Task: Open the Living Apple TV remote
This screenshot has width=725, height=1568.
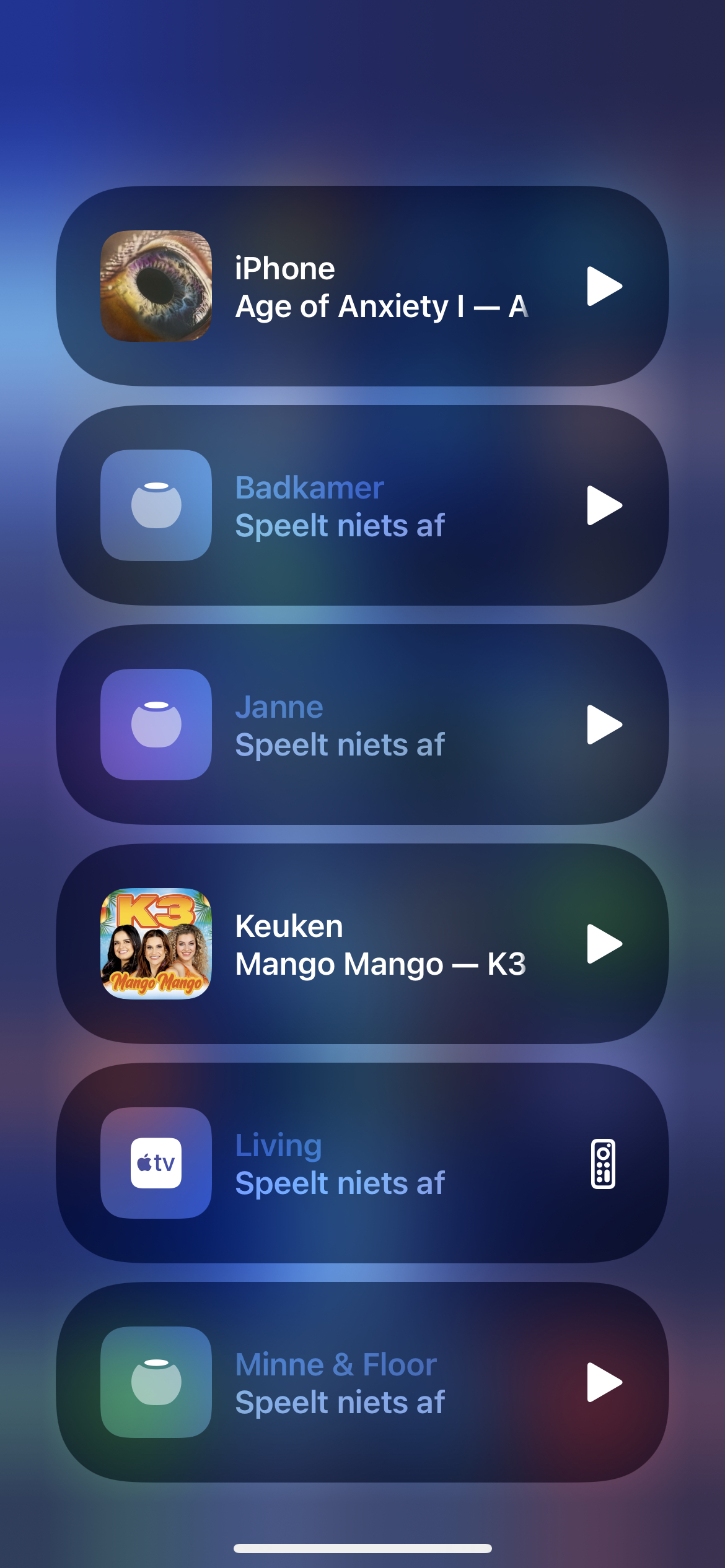Action: 603,1163
